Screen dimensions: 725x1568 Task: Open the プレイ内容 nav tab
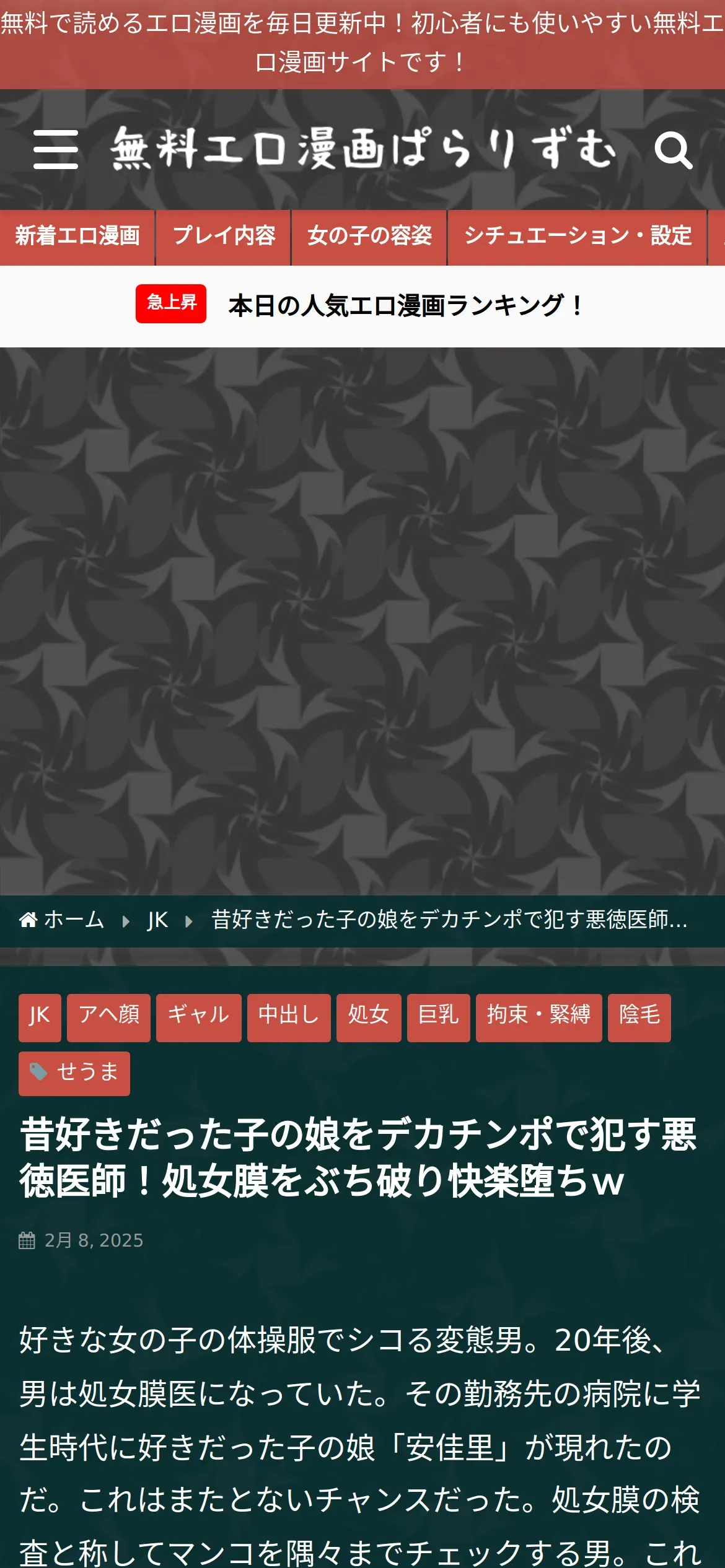tap(224, 237)
